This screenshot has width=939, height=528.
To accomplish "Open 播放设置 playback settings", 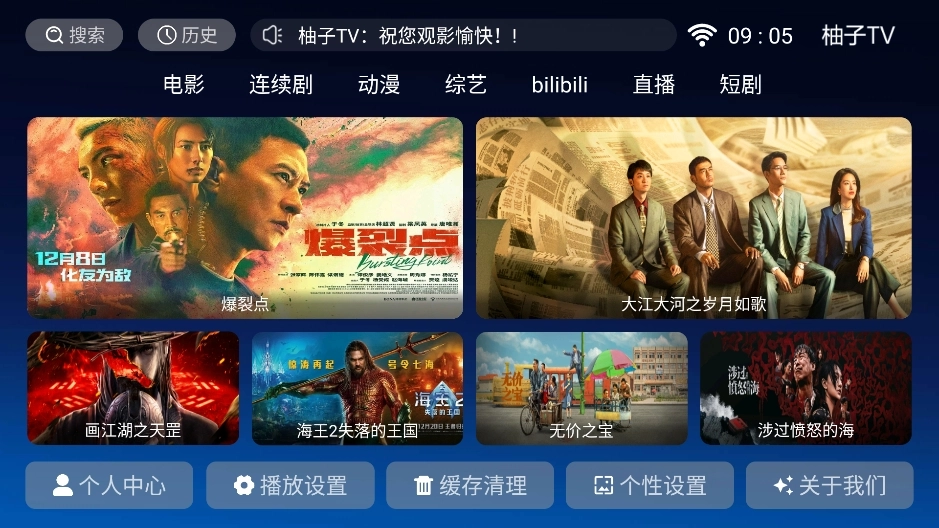I will [x=290, y=485].
